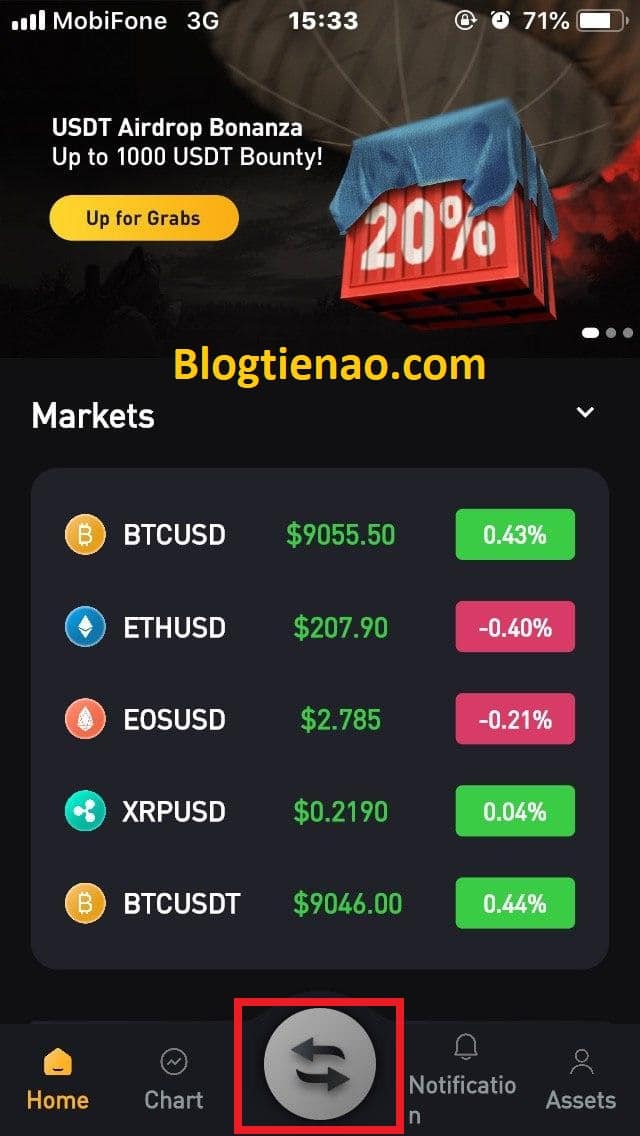Image resolution: width=640 pixels, height=1136 pixels.
Task: Open the BTCUSD market row
Action: [319, 535]
